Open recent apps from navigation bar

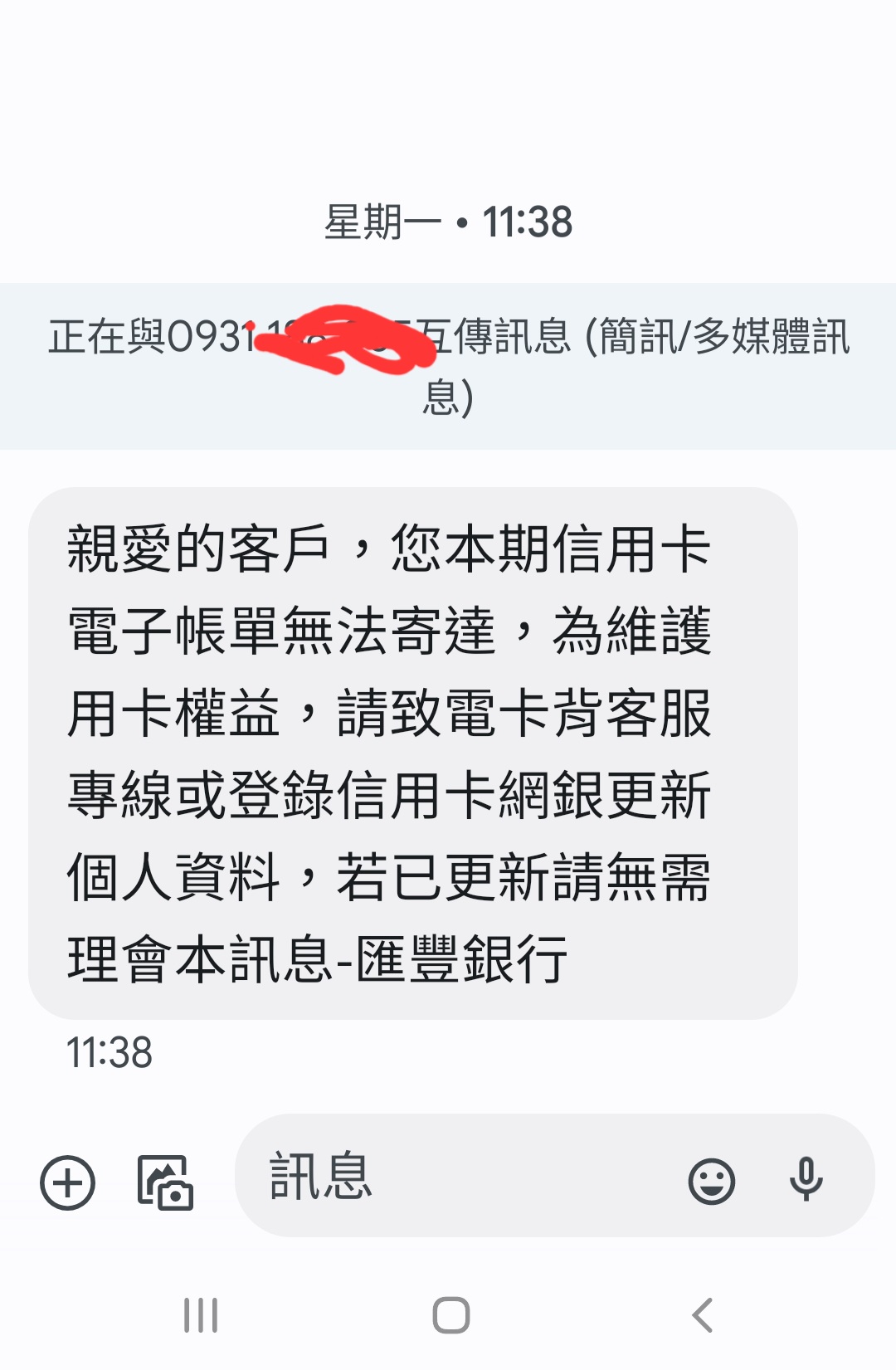(x=200, y=1315)
